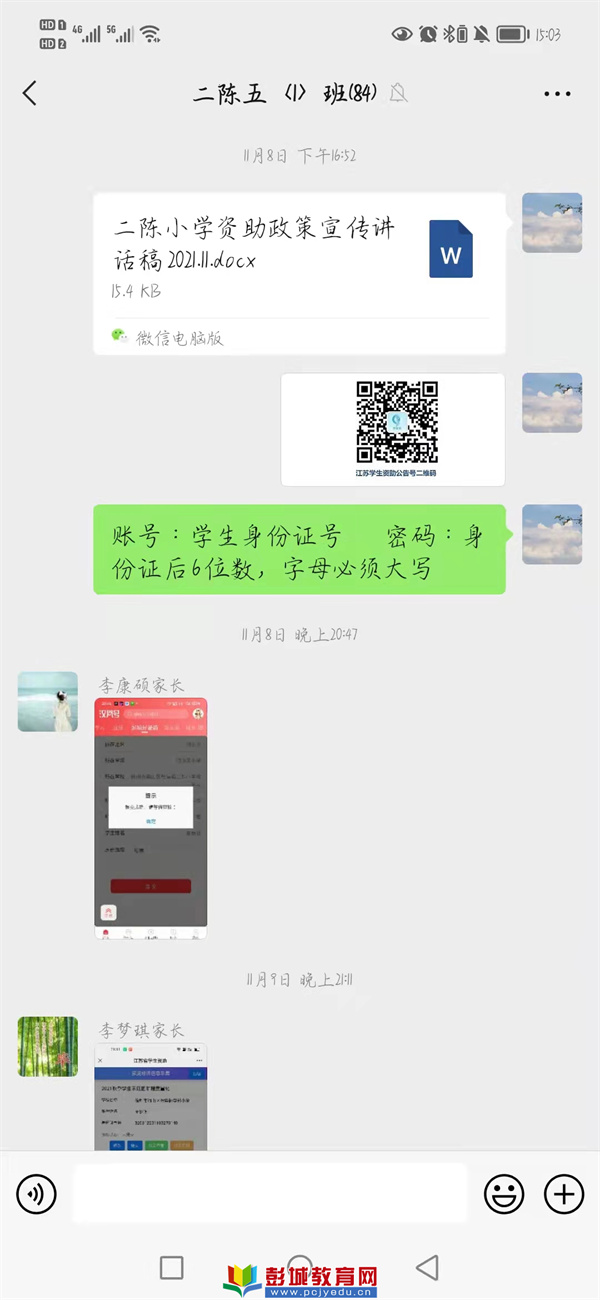View the QR code image message
600x1300 pixels.
(393, 429)
